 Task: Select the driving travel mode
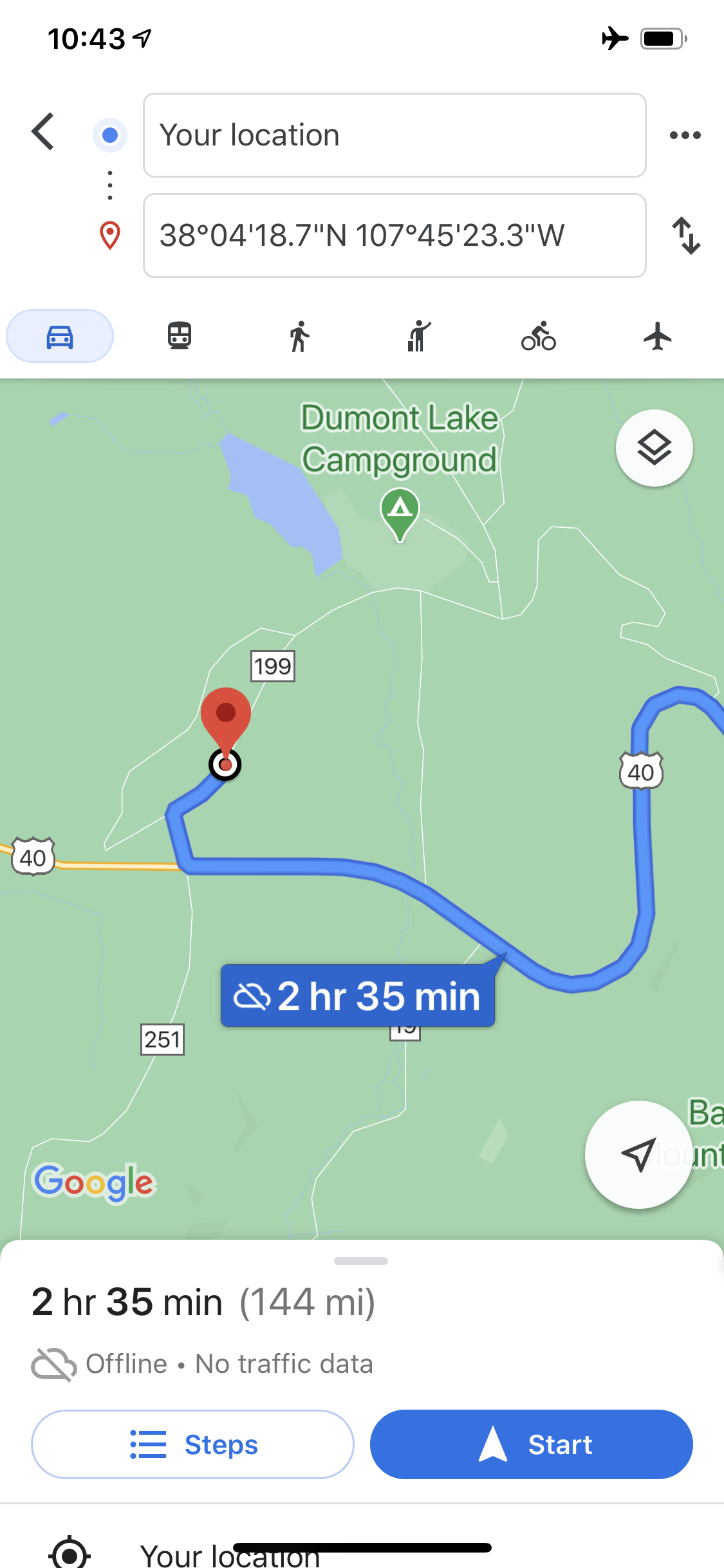pyautogui.click(x=60, y=336)
